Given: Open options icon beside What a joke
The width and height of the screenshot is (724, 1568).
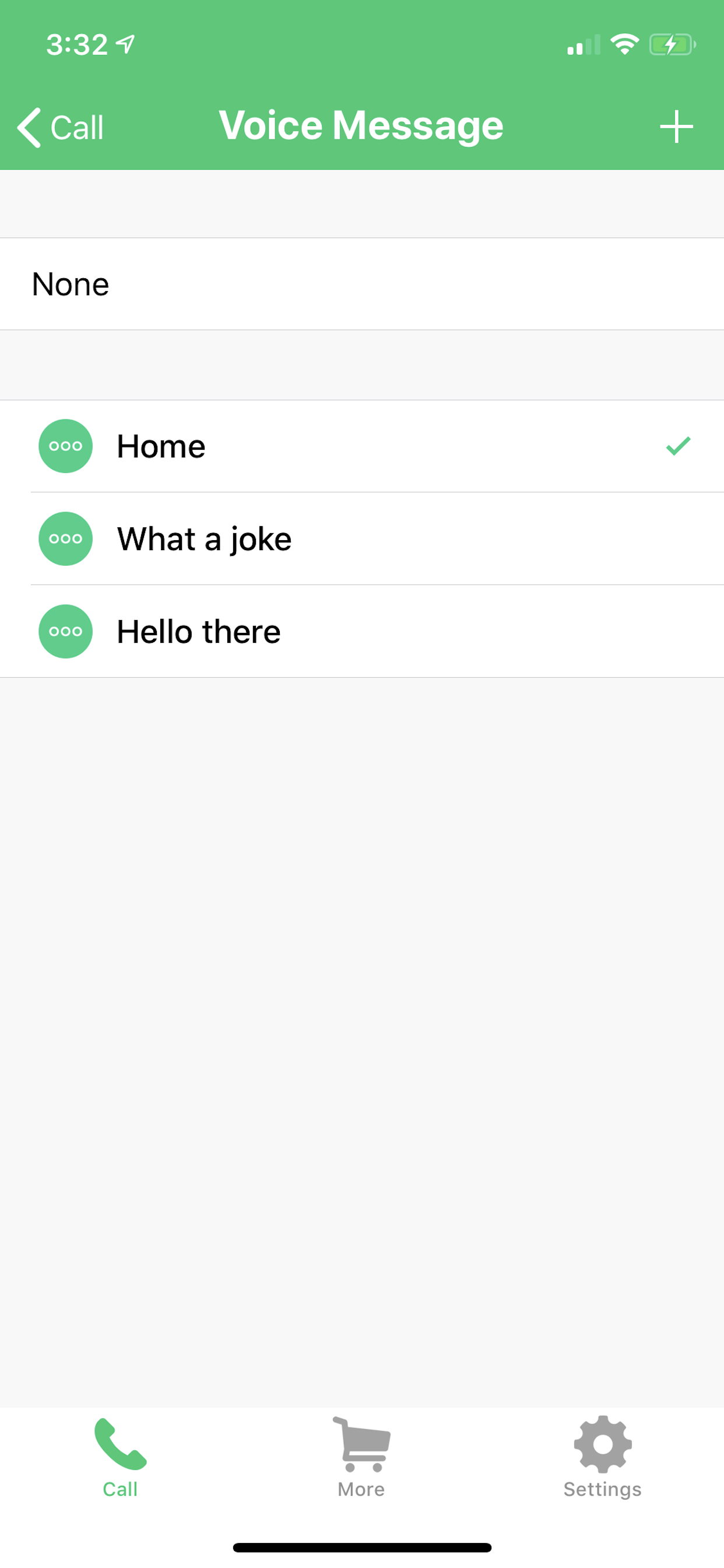Looking at the screenshot, I should [66, 538].
